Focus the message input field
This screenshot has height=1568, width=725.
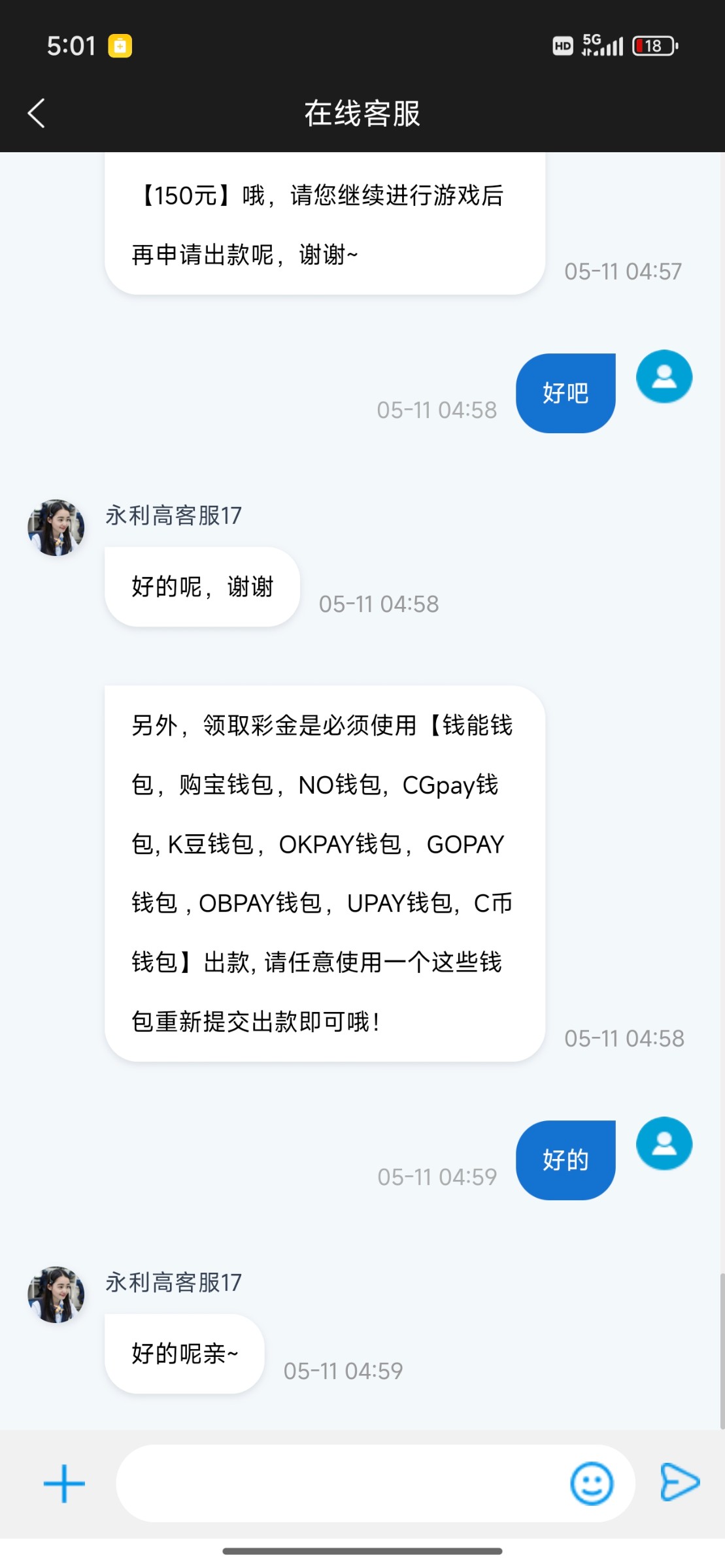point(340,1483)
